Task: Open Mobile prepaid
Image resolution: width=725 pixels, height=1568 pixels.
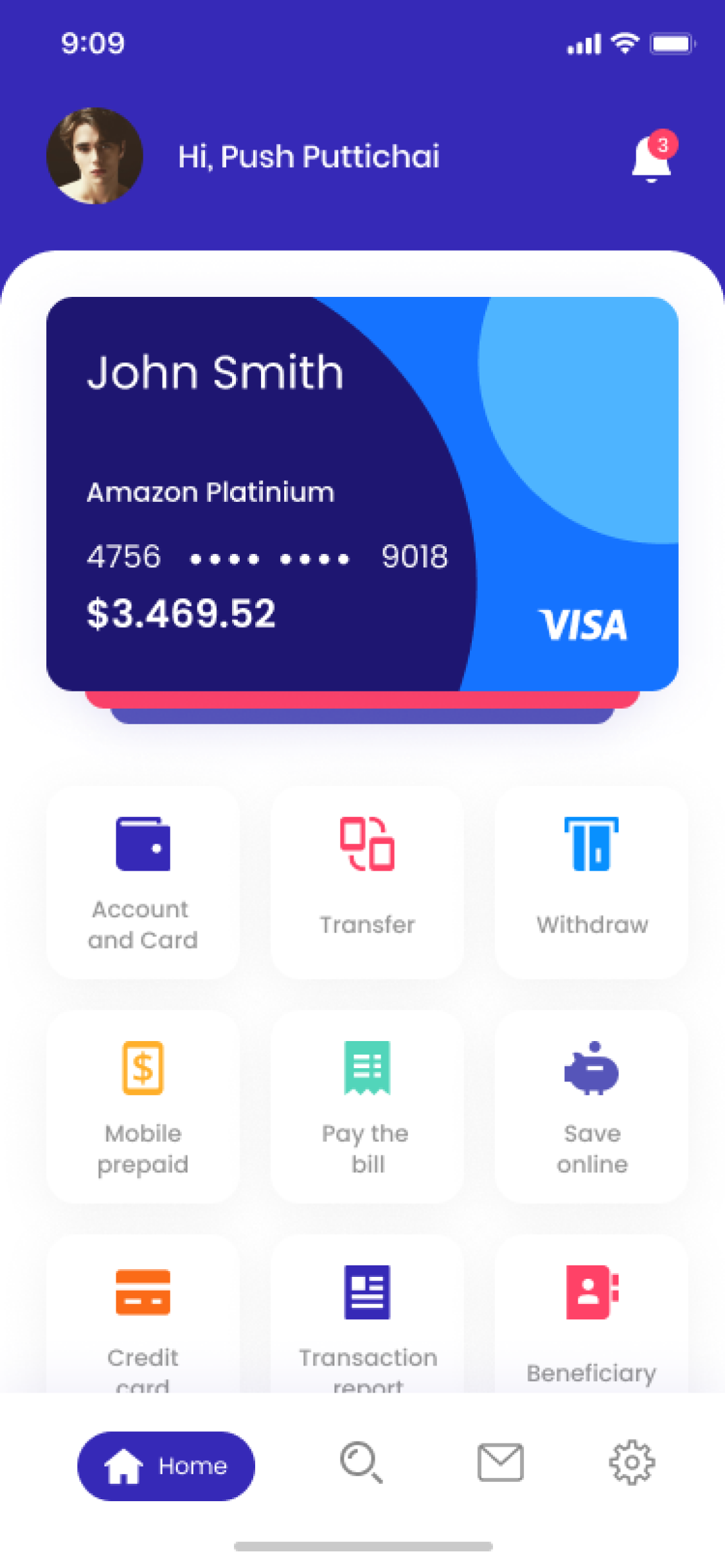Action: pos(143,1107)
